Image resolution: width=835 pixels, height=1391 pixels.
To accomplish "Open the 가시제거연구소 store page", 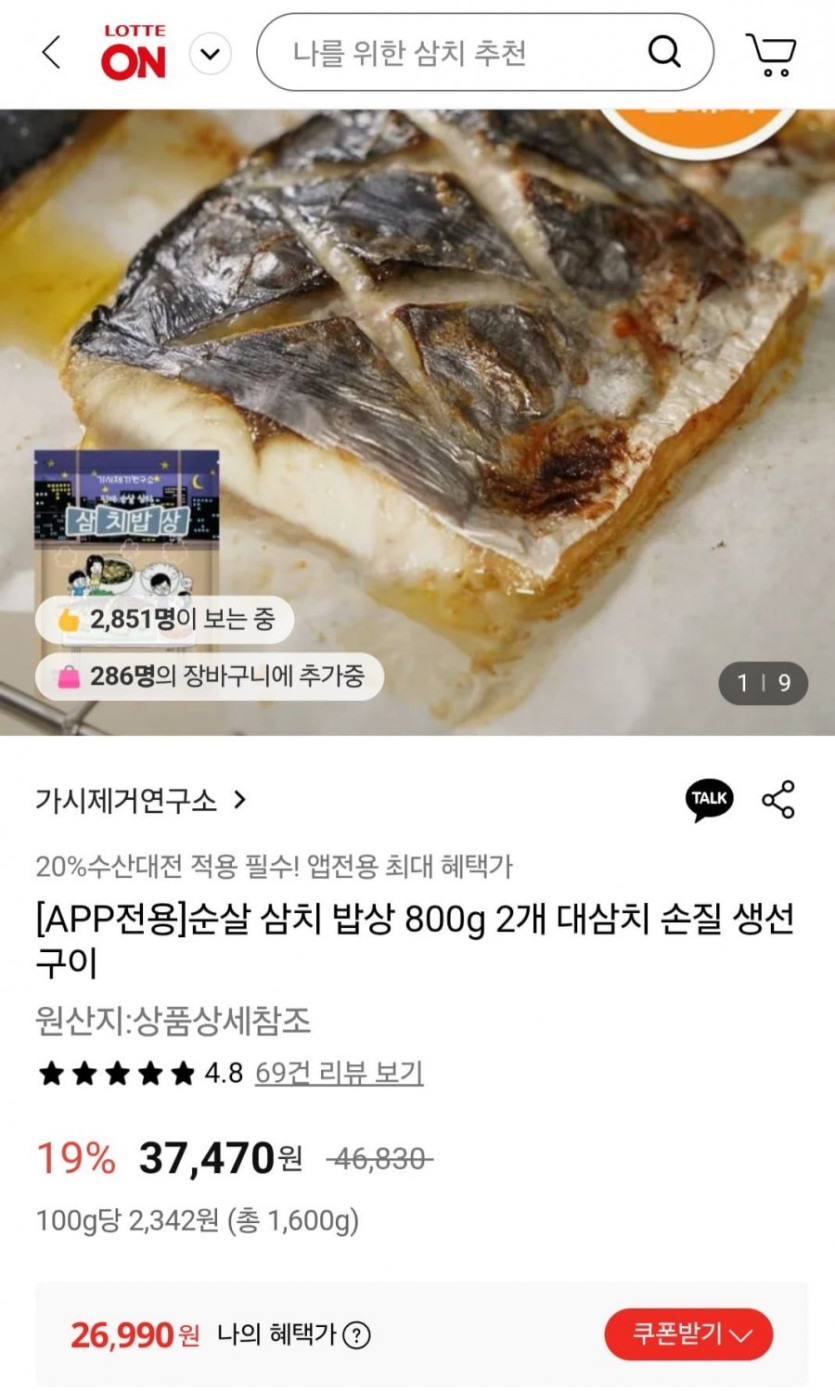I will [x=140, y=800].
